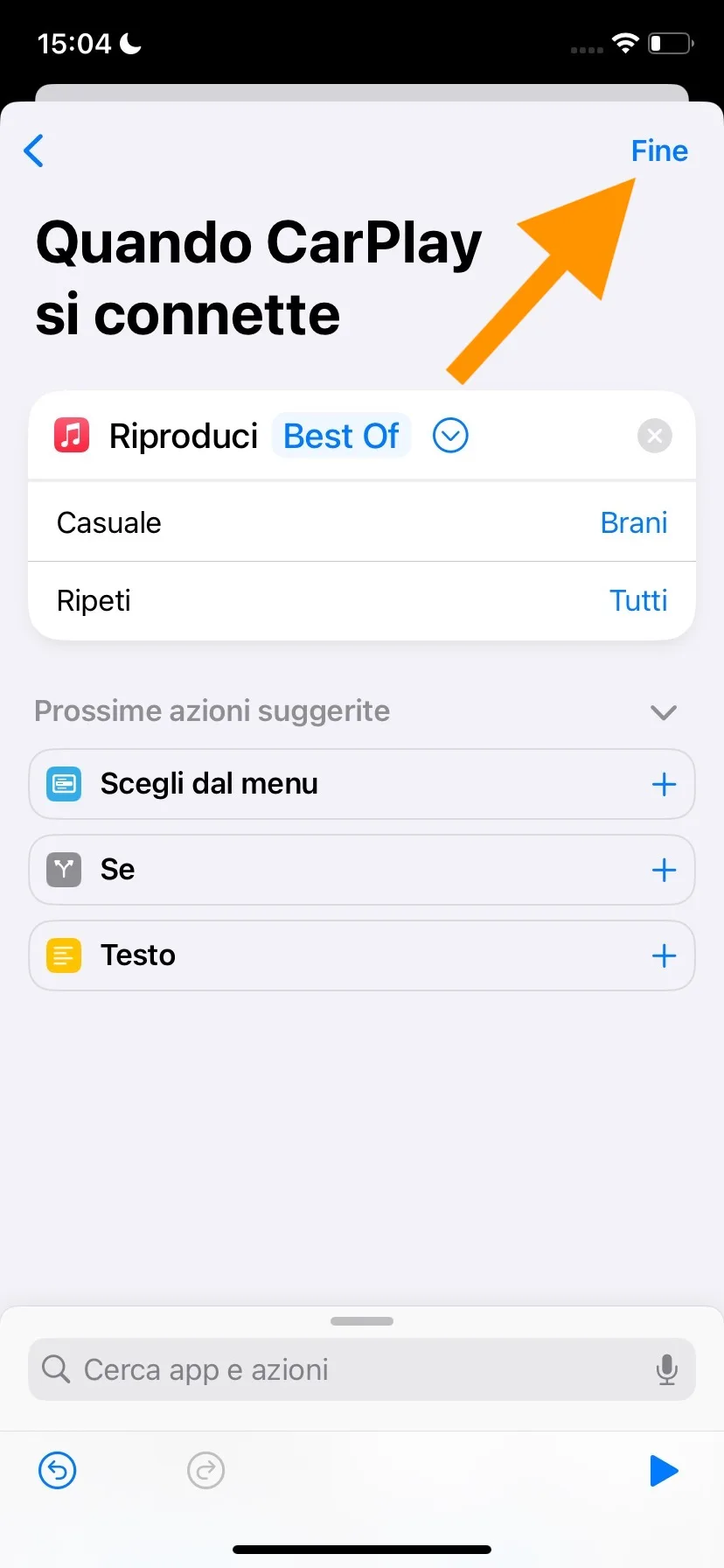Start voice dictation in search

click(x=666, y=1369)
